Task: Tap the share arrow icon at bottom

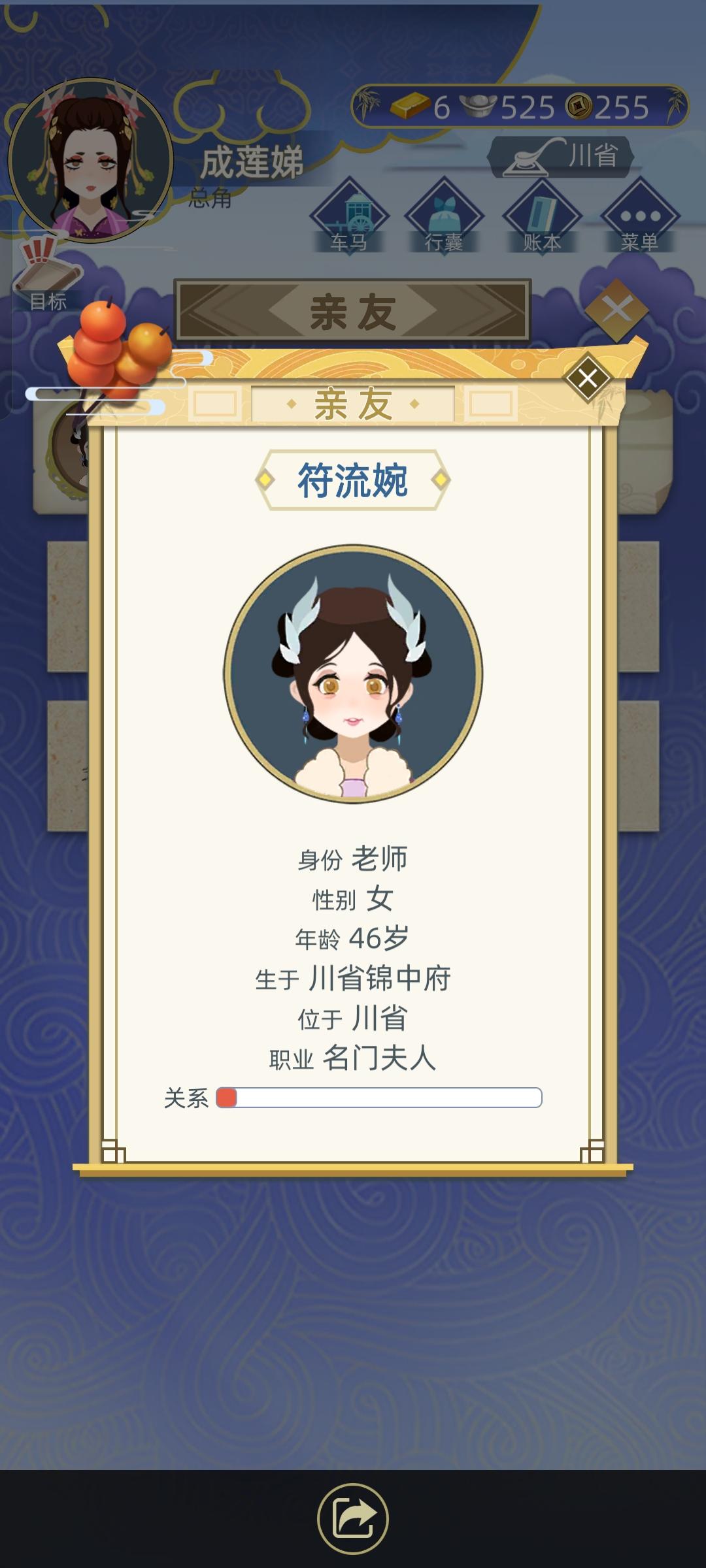Action: pos(353,1519)
